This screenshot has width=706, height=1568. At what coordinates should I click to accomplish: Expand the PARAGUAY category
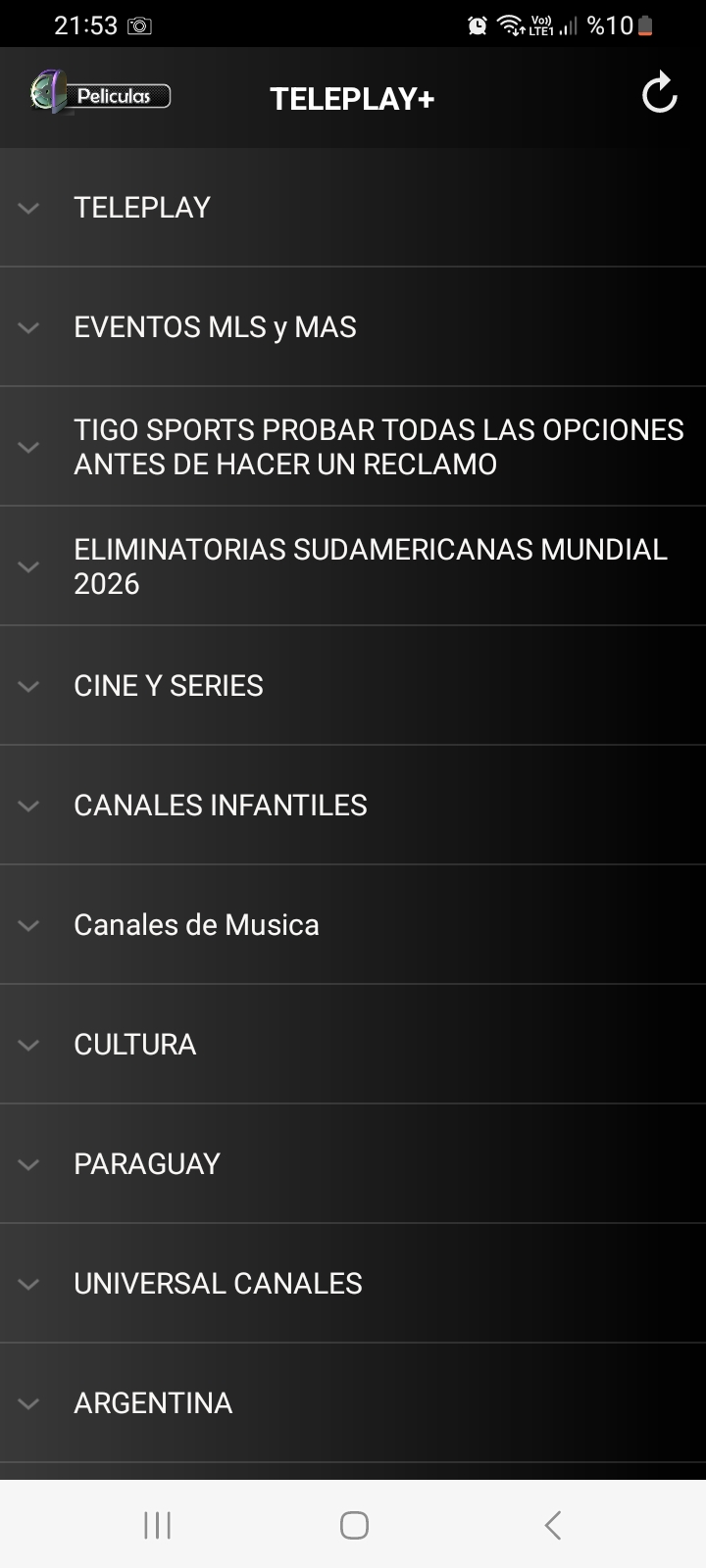tap(353, 1164)
